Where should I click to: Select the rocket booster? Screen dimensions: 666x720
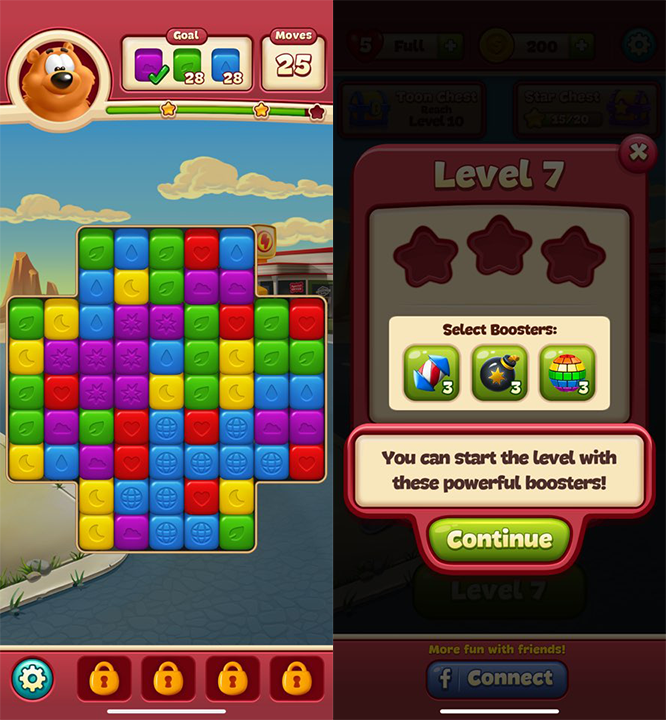431,372
